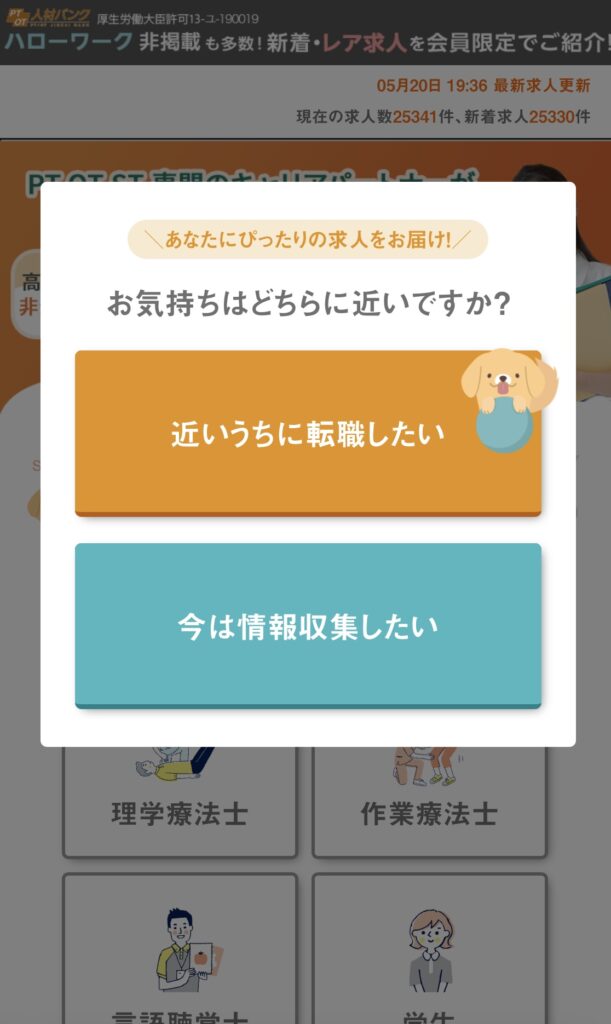Select 近いうちに転職したい button

pyautogui.click(x=307, y=433)
